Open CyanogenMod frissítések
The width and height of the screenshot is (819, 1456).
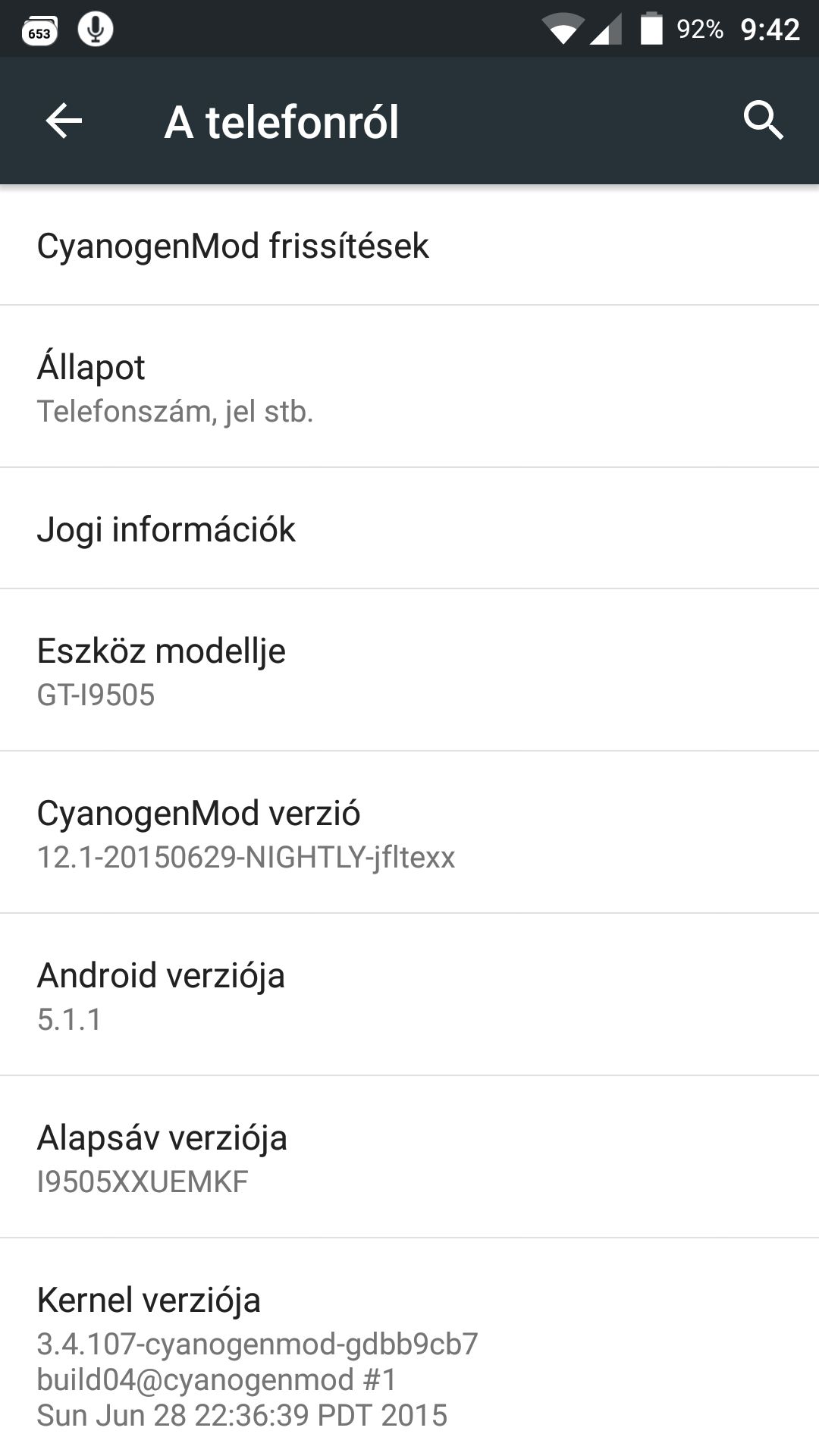pyautogui.click(x=409, y=246)
